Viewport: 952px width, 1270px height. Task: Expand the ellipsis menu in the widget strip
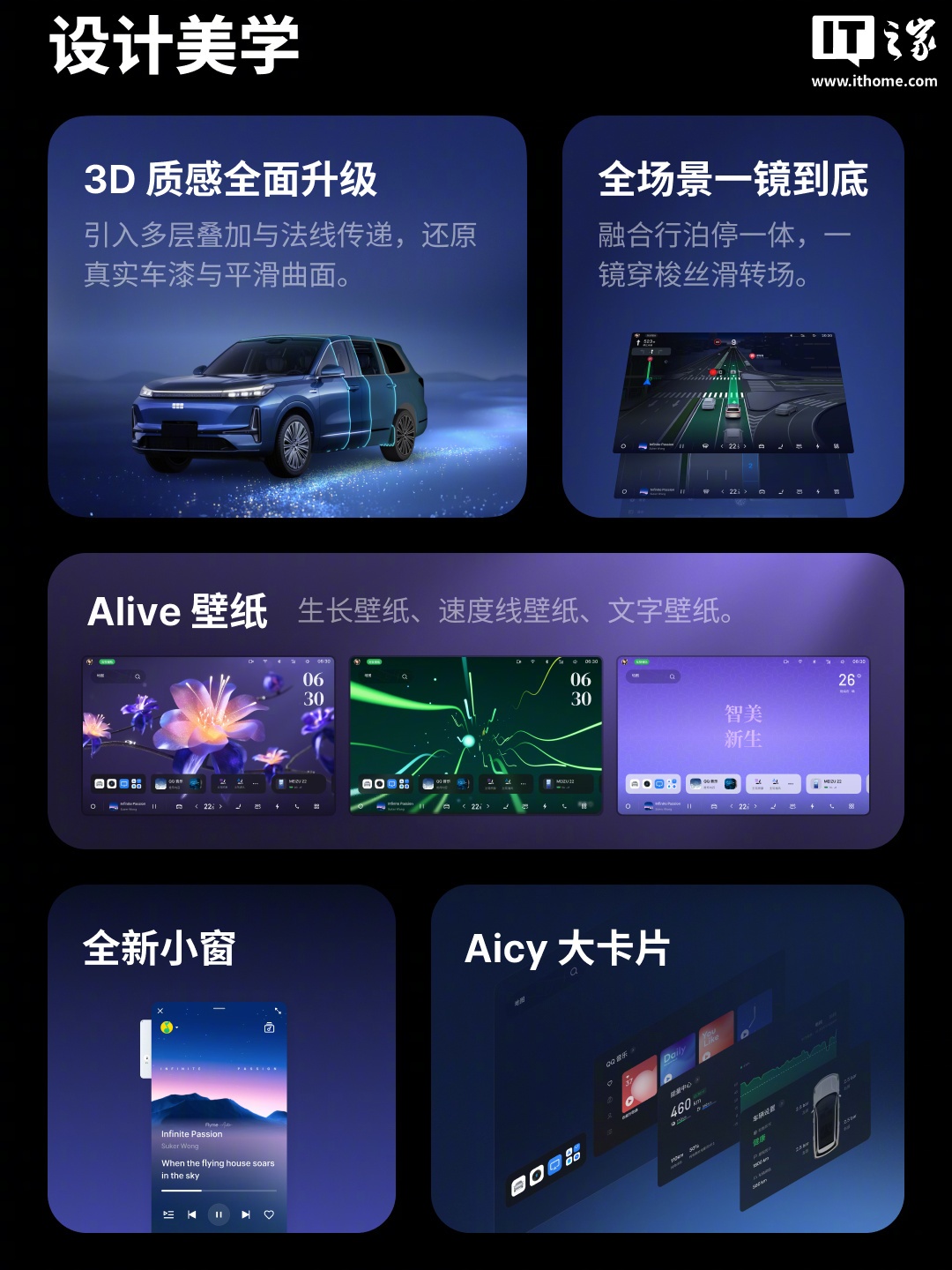[255, 782]
